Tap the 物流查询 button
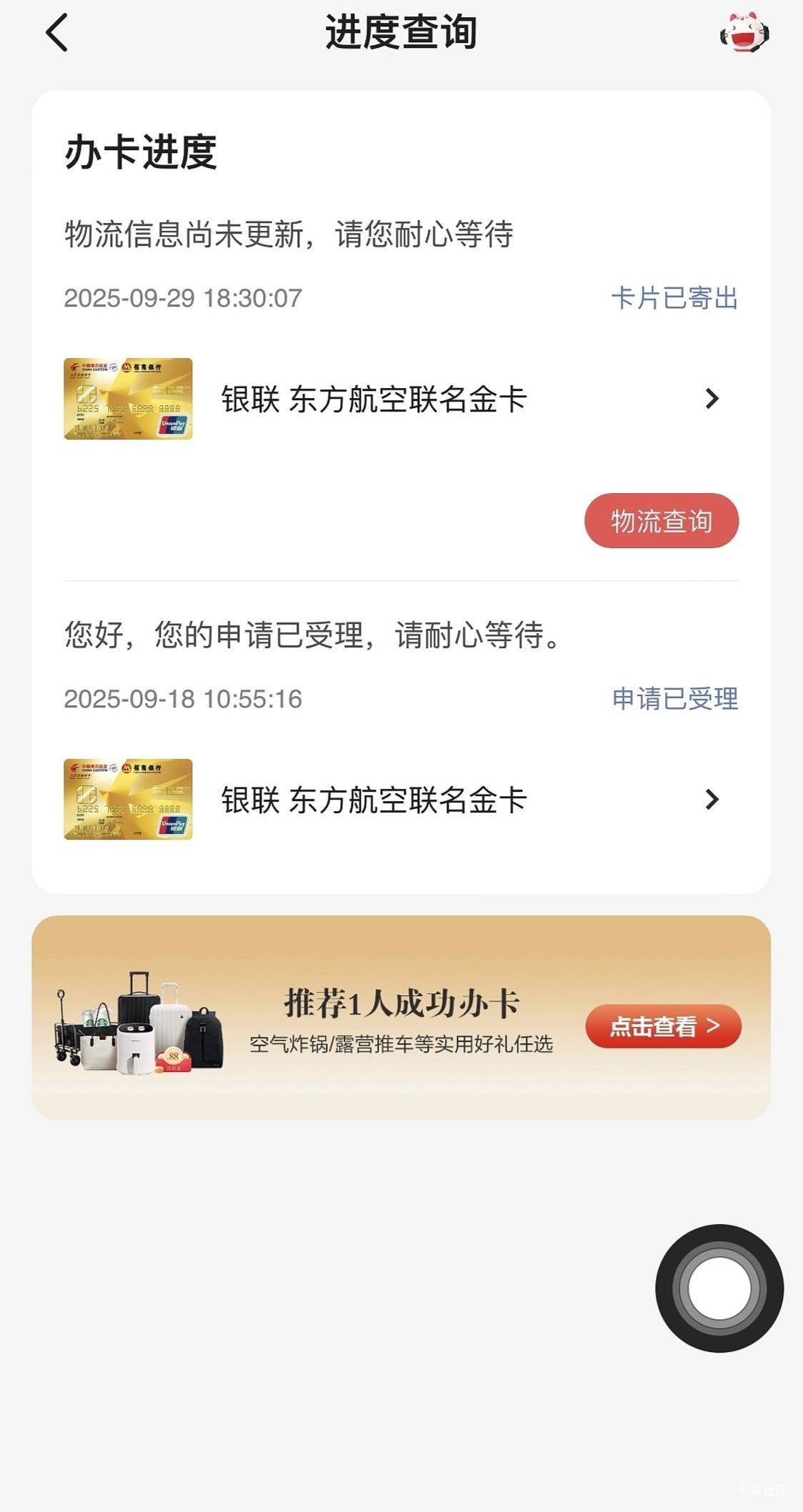Screen dimensions: 803x1512 click(x=661, y=521)
